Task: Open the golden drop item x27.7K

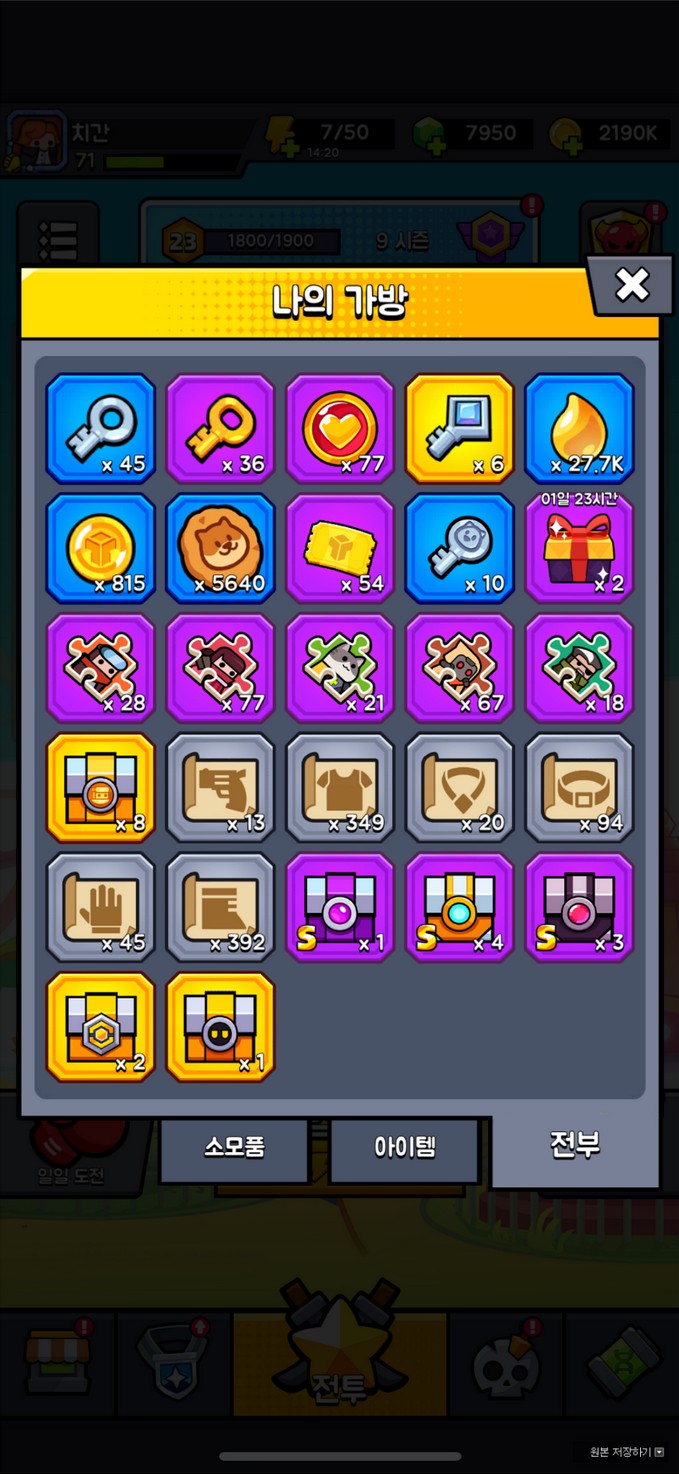Action: point(579,428)
